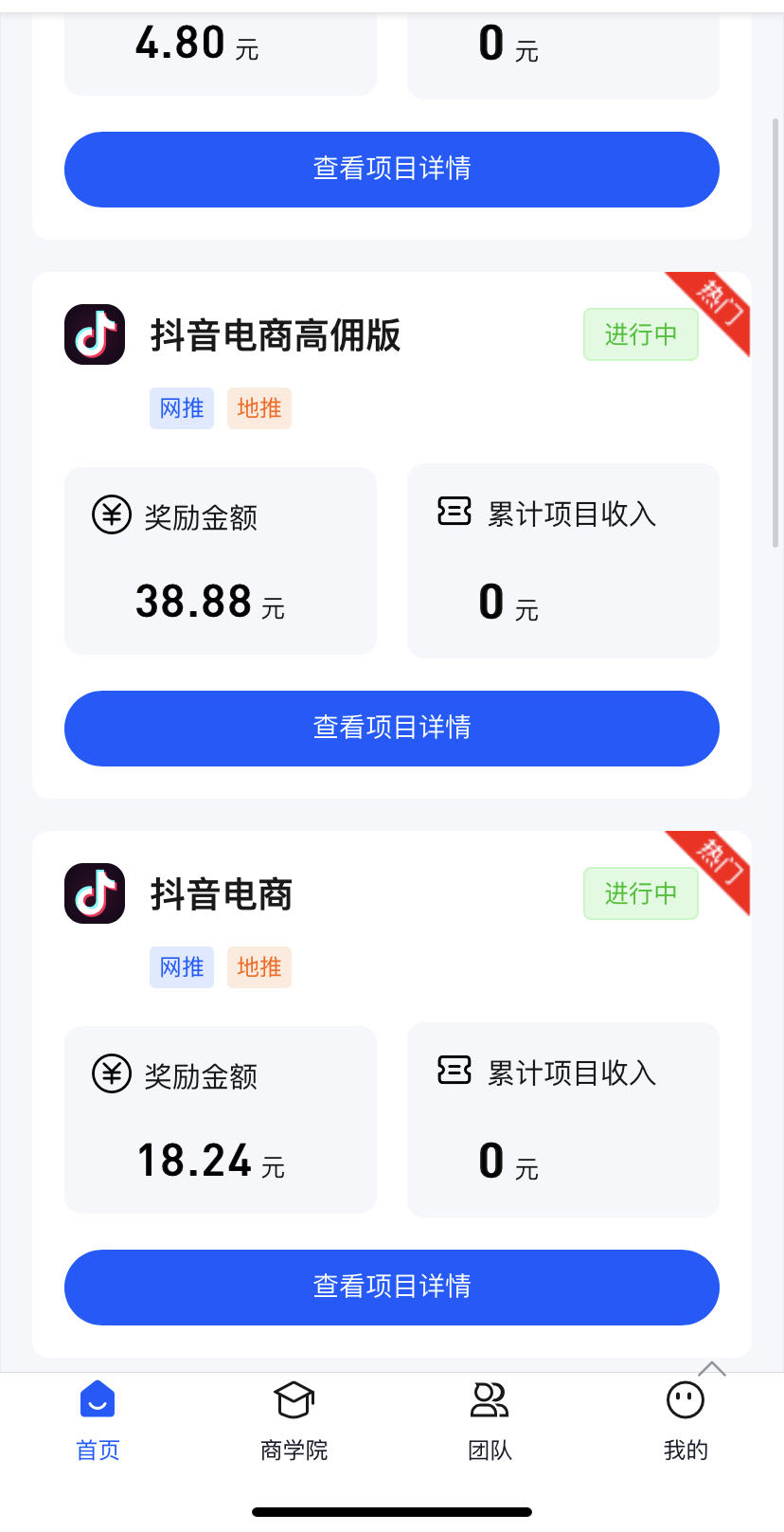Tap 查看项目详情 under the 抖音电商 card
This screenshot has width=784, height=1532.
pos(392,1288)
